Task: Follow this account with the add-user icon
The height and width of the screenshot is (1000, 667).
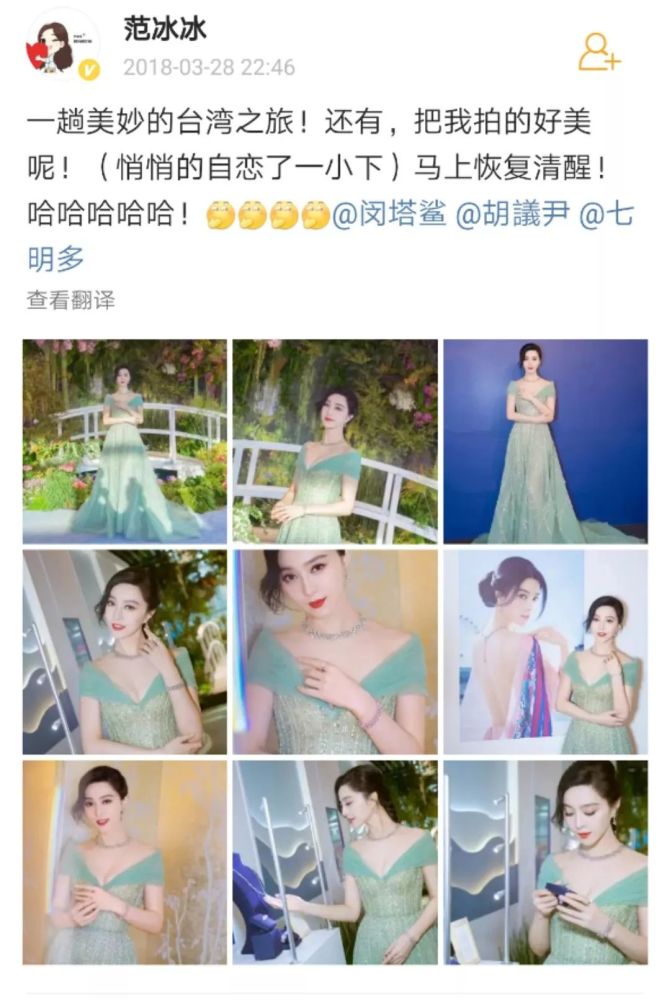Action: point(598,51)
